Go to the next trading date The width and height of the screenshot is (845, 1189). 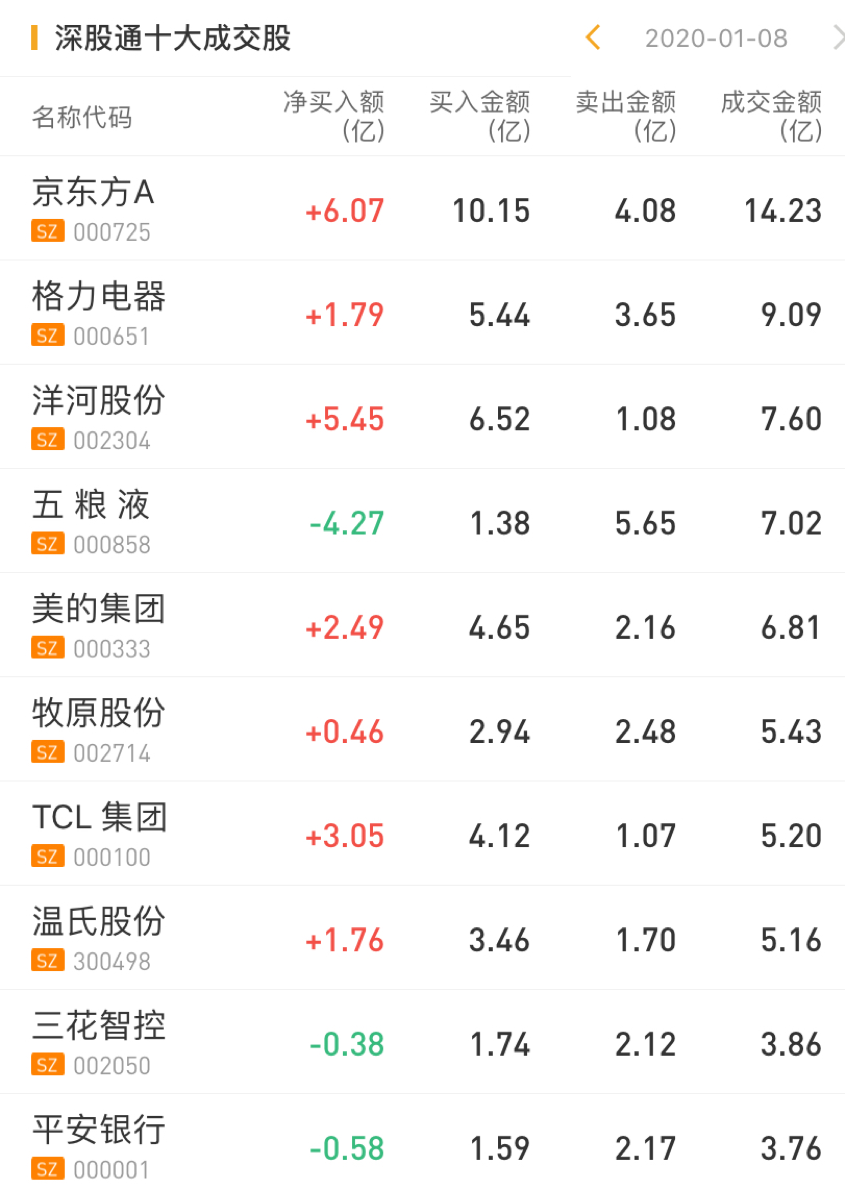(x=837, y=39)
